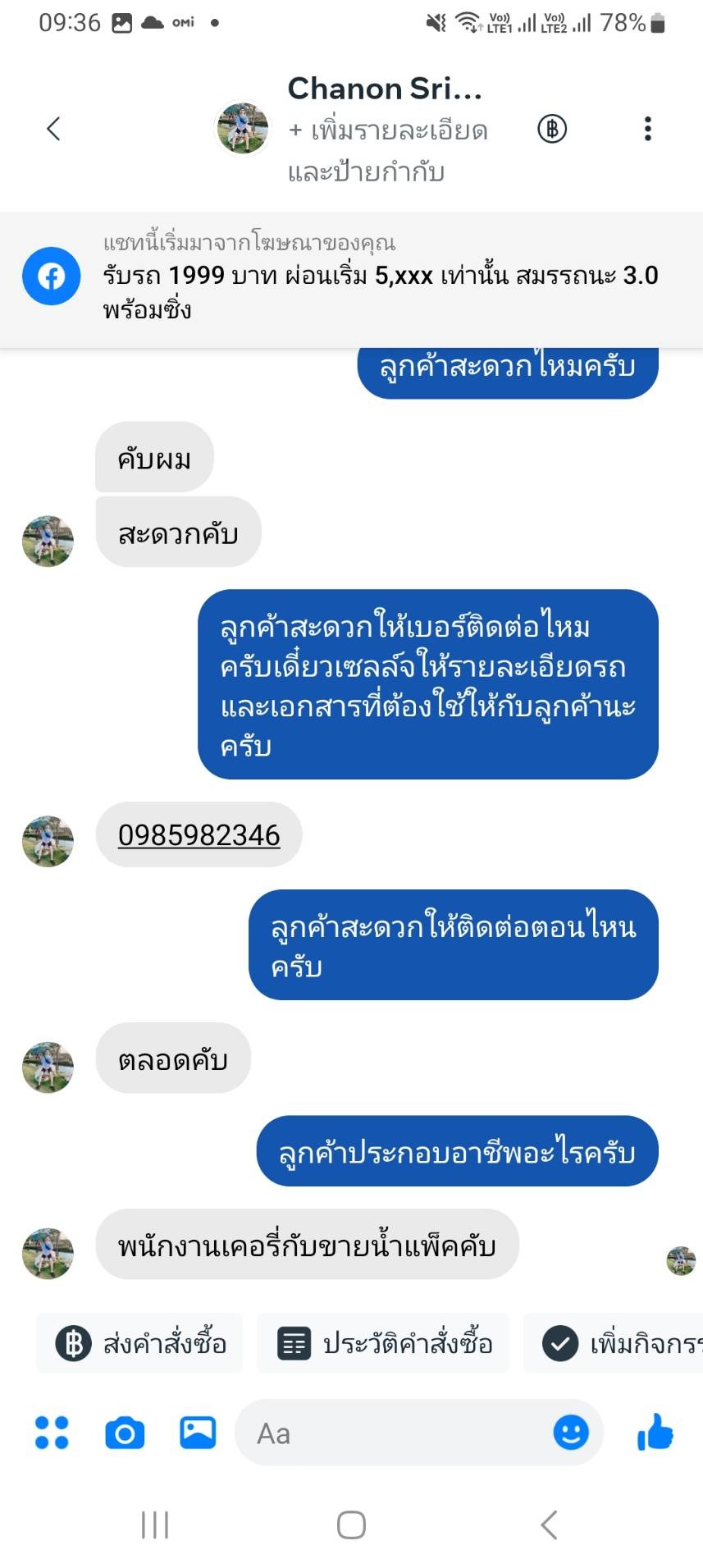Tap เพิ่มรายละเอียดและป้ายกำกับ to add labels

(387, 151)
